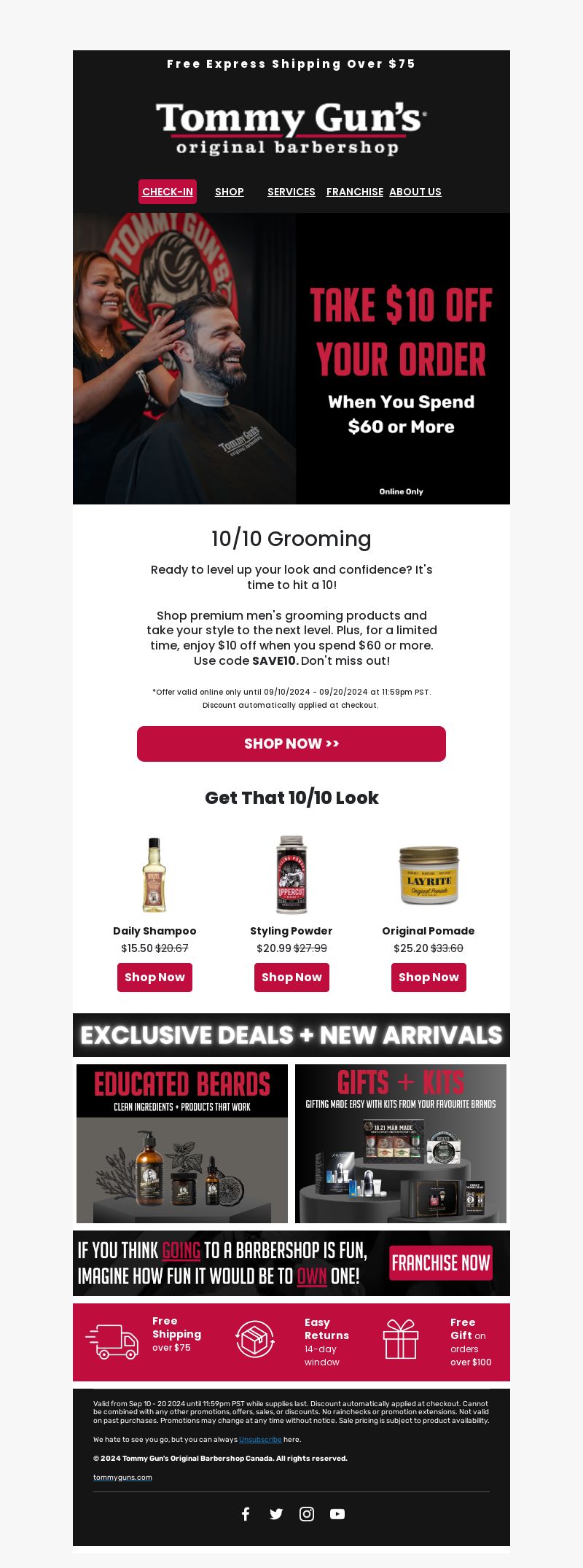Shop Now for Daily Shampoo
Viewport: 583px width, 1568px height.
click(x=154, y=978)
